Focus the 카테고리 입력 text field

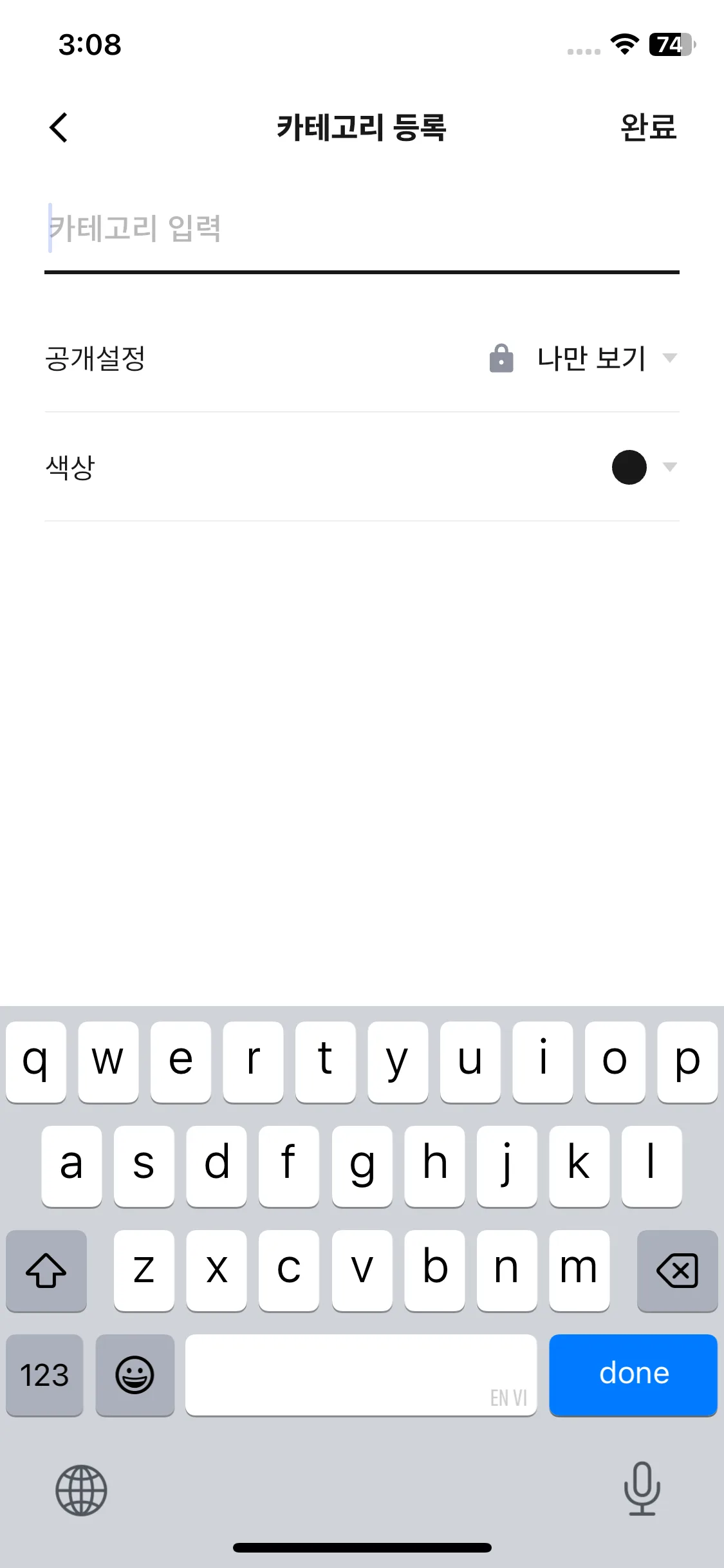(360, 229)
